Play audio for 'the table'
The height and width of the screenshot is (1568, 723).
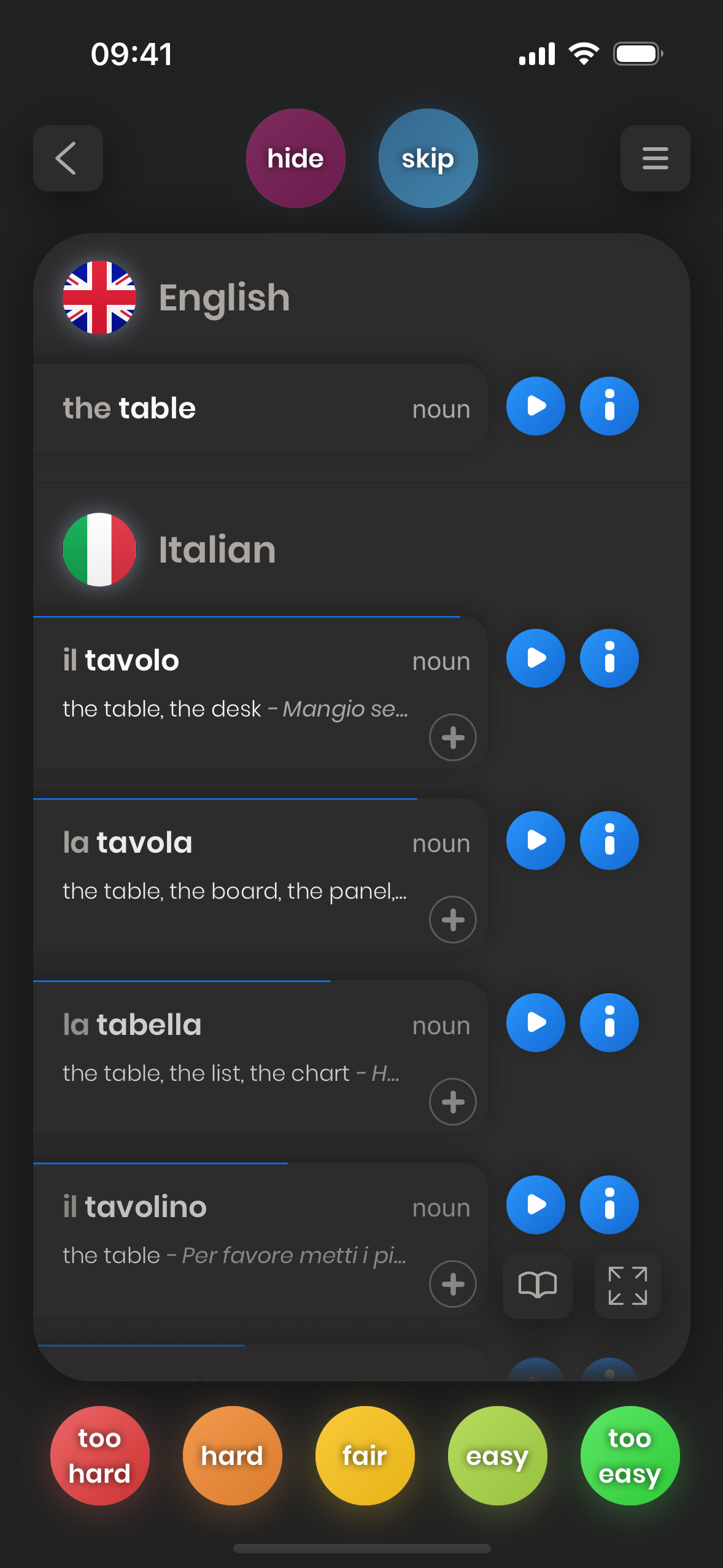click(535, 406)
